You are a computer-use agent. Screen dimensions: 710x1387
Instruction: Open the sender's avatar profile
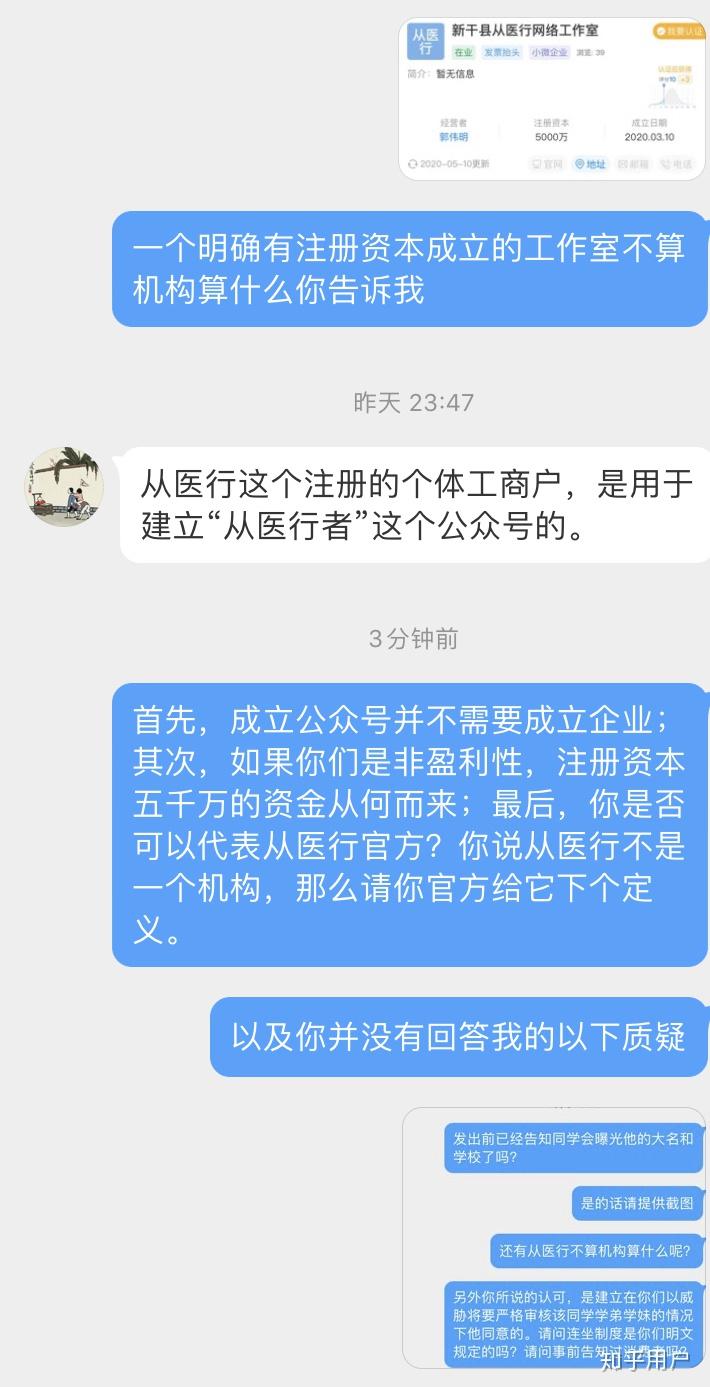pos(65,487)
